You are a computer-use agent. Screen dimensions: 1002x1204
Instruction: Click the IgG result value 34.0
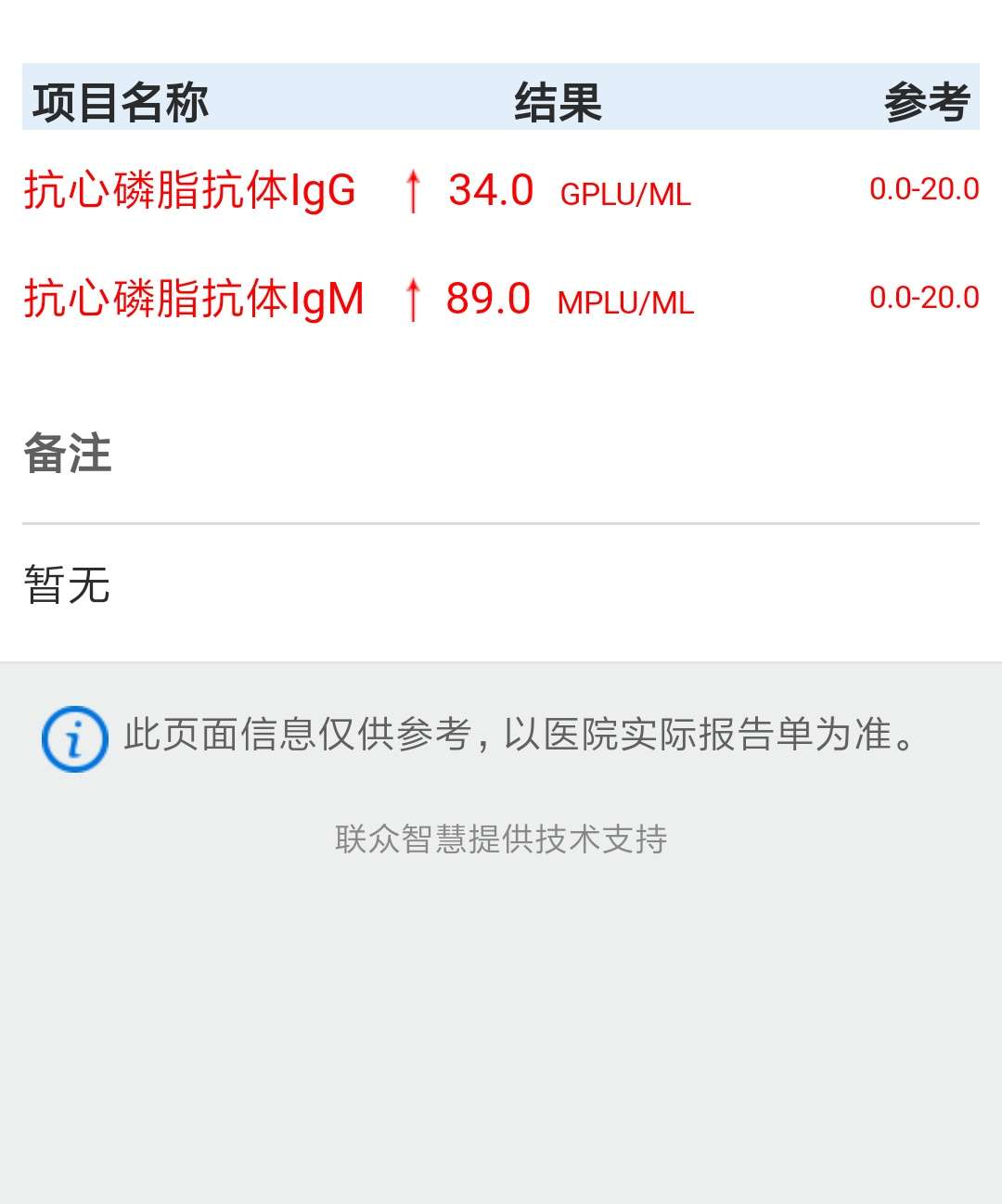click(490, 188)
